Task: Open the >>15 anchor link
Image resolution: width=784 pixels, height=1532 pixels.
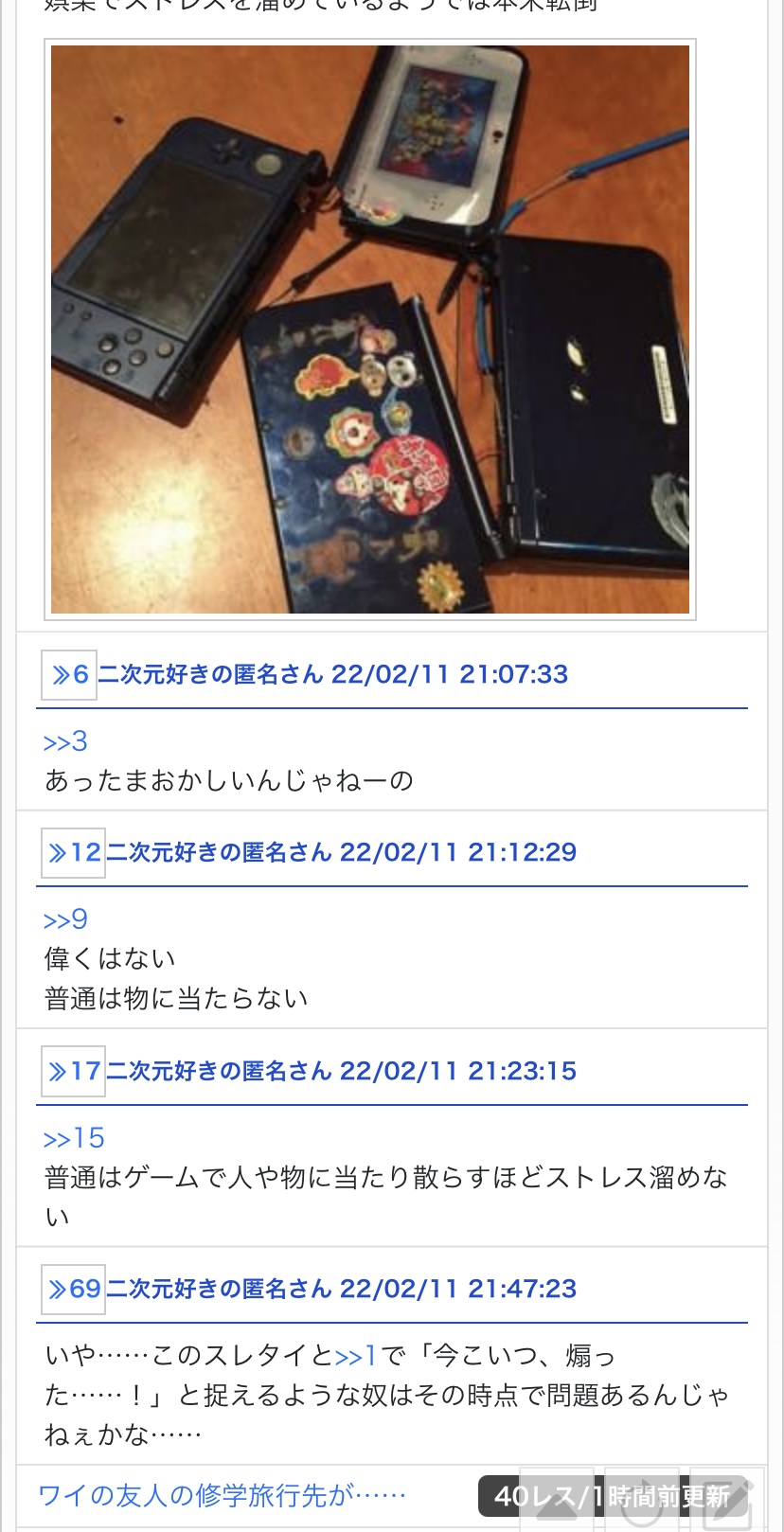Action: pos(74,1138)
